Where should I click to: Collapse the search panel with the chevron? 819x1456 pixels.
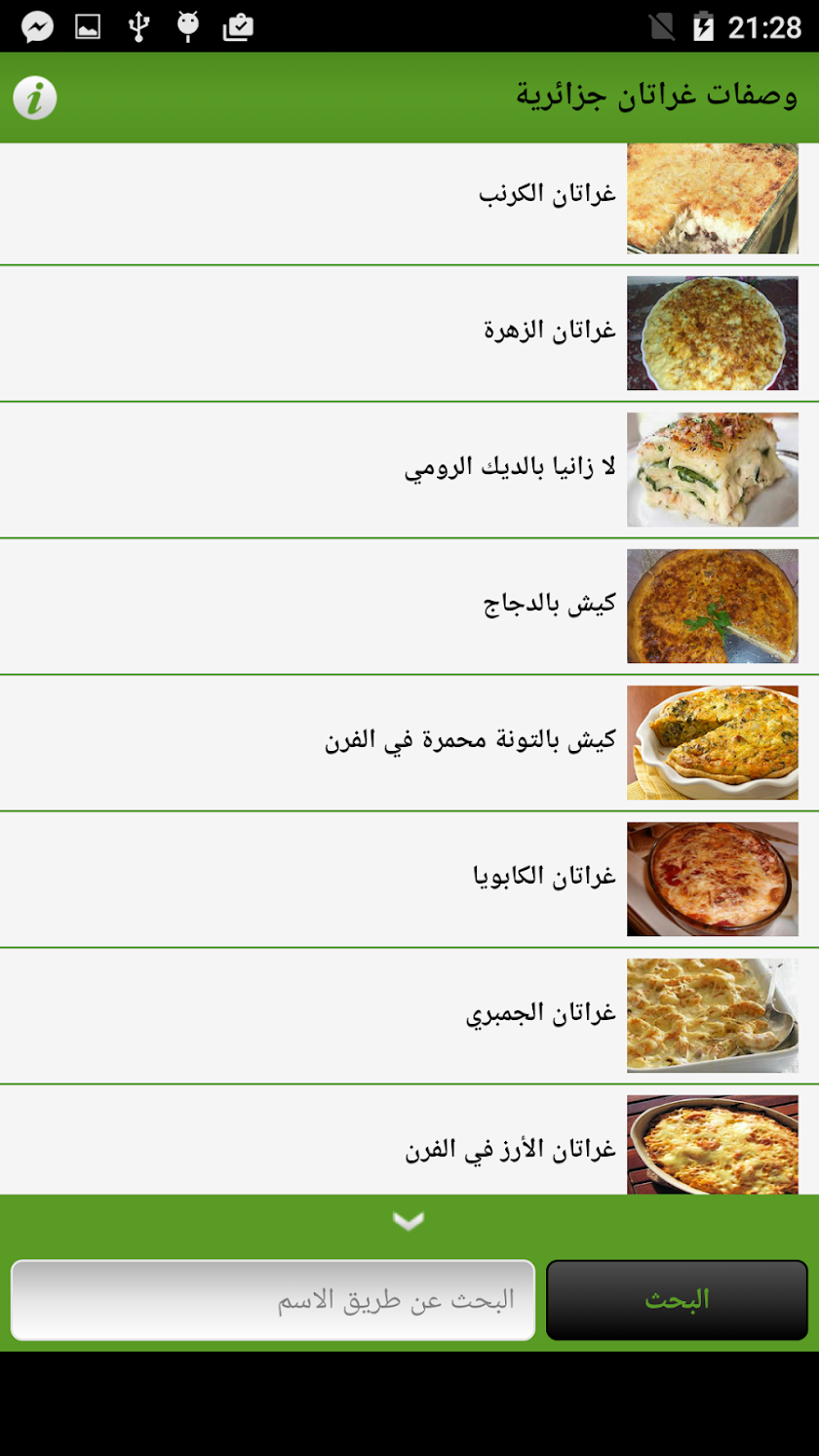409,1221
